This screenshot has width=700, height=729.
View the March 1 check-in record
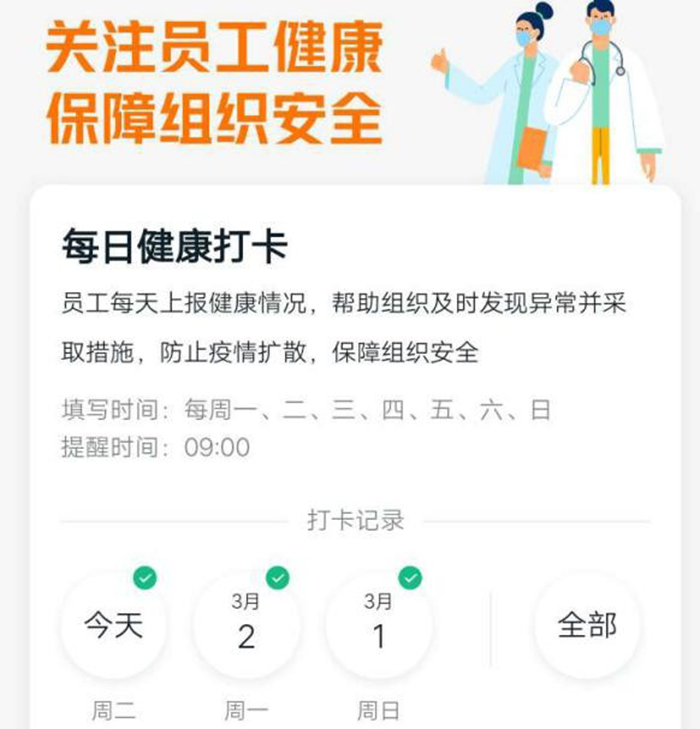pos(379,626)
